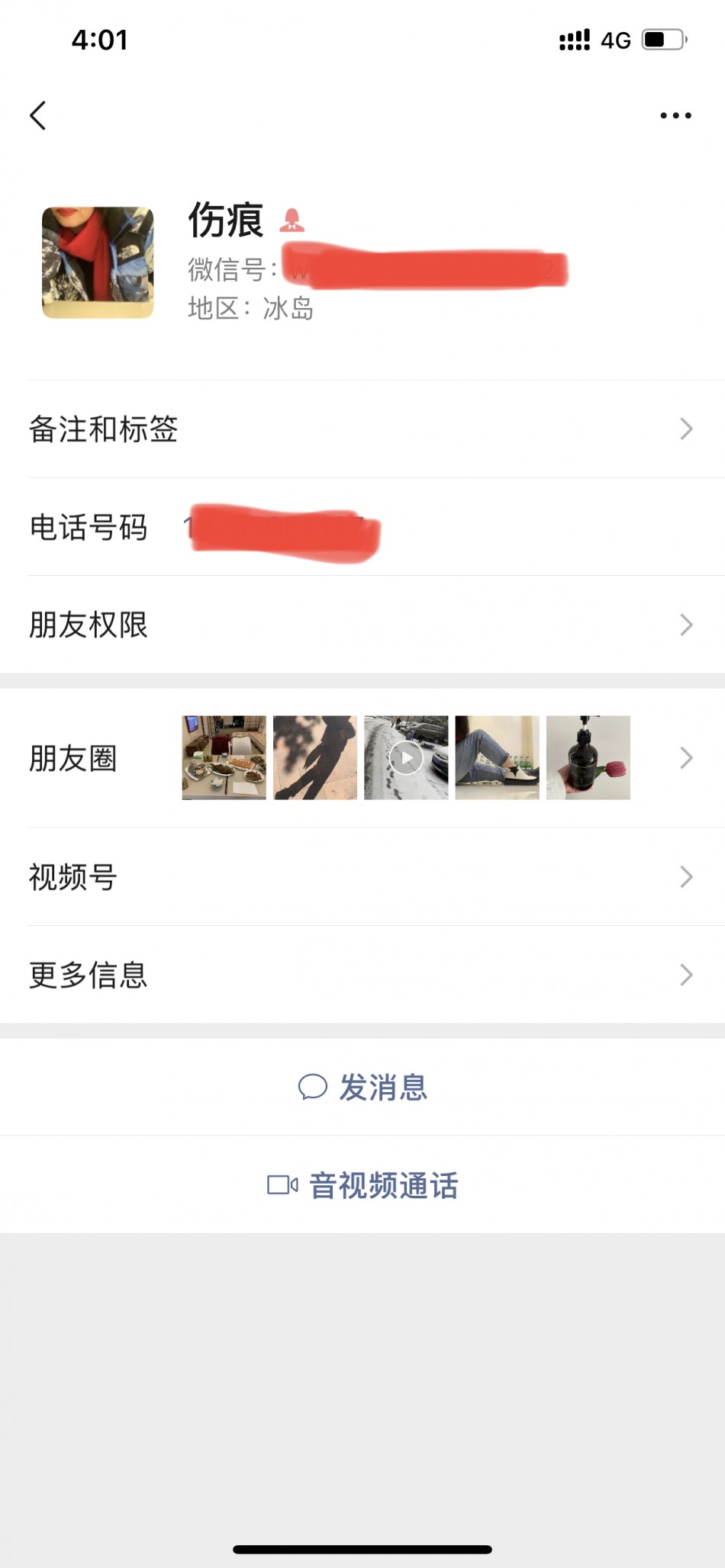Image resolution: width=725 pixels, height=1568 pixels.
Task: Open 朋友权限 settings
Action: click(x=362, y=625)
